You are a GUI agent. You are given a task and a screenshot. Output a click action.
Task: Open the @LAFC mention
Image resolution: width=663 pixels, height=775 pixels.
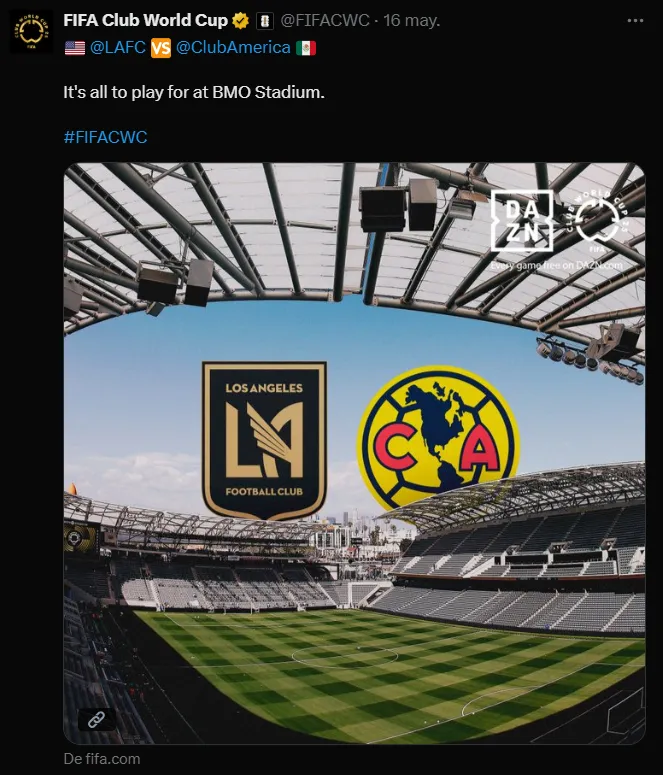point(118,47)
